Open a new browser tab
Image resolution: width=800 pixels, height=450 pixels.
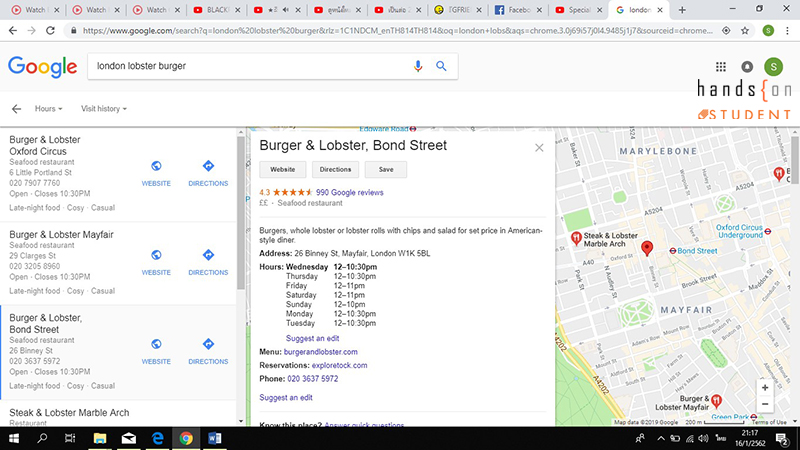(x=682, y=9)
